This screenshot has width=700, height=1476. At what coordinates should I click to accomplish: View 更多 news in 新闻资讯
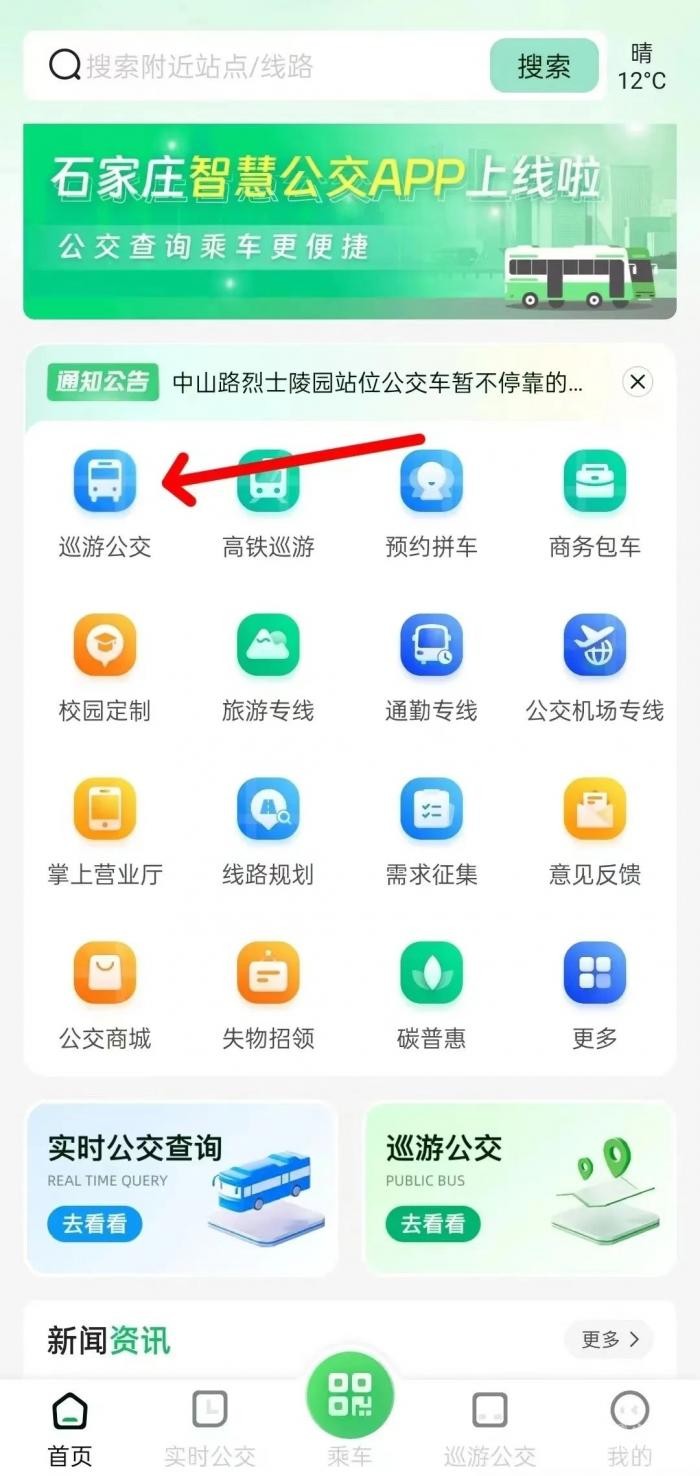pyautogui.click(x=608, y=1340)
